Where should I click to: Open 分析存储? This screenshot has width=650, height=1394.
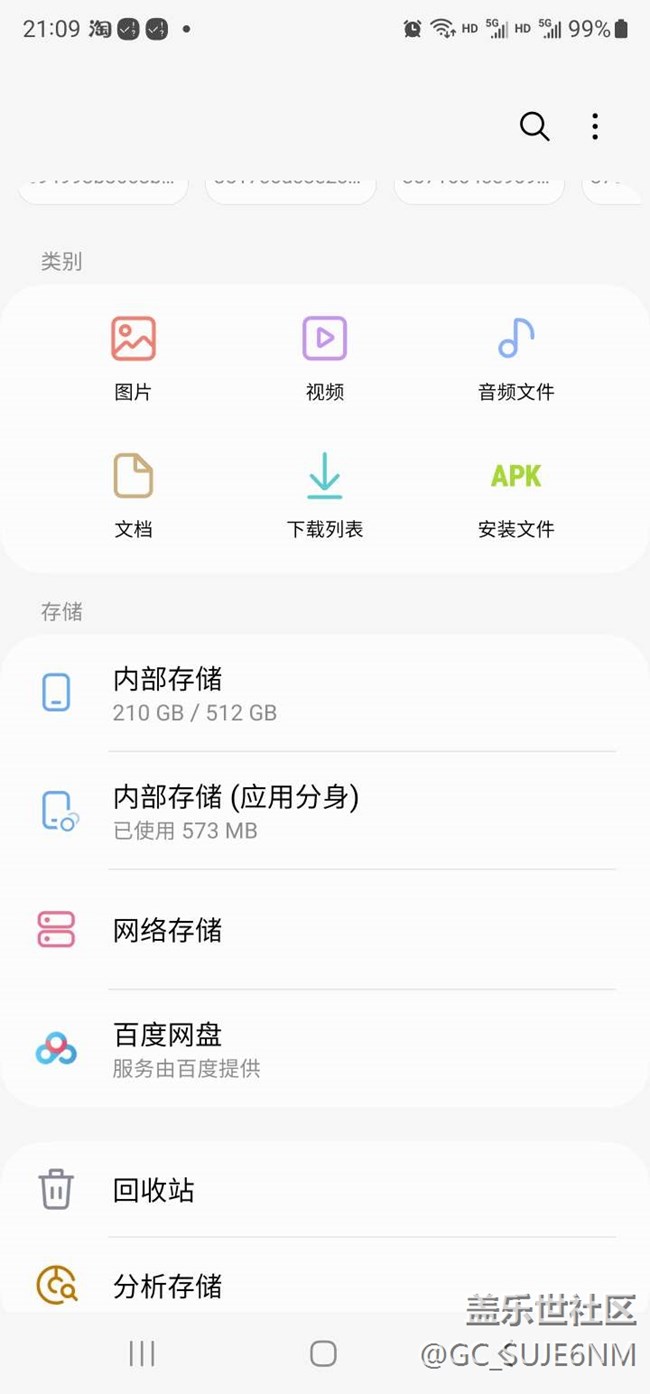(325, 1285)
